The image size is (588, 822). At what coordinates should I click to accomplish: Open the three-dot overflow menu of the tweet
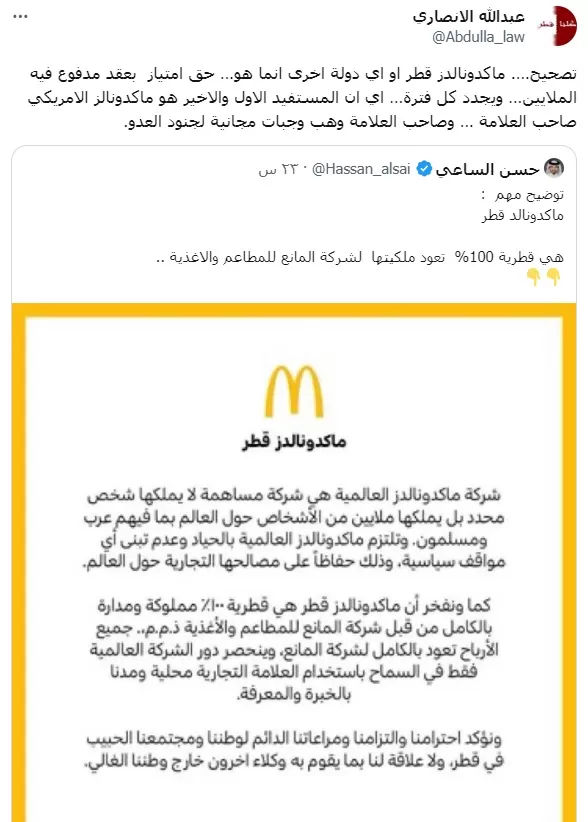pyautogui.click(x=20, y=17)
